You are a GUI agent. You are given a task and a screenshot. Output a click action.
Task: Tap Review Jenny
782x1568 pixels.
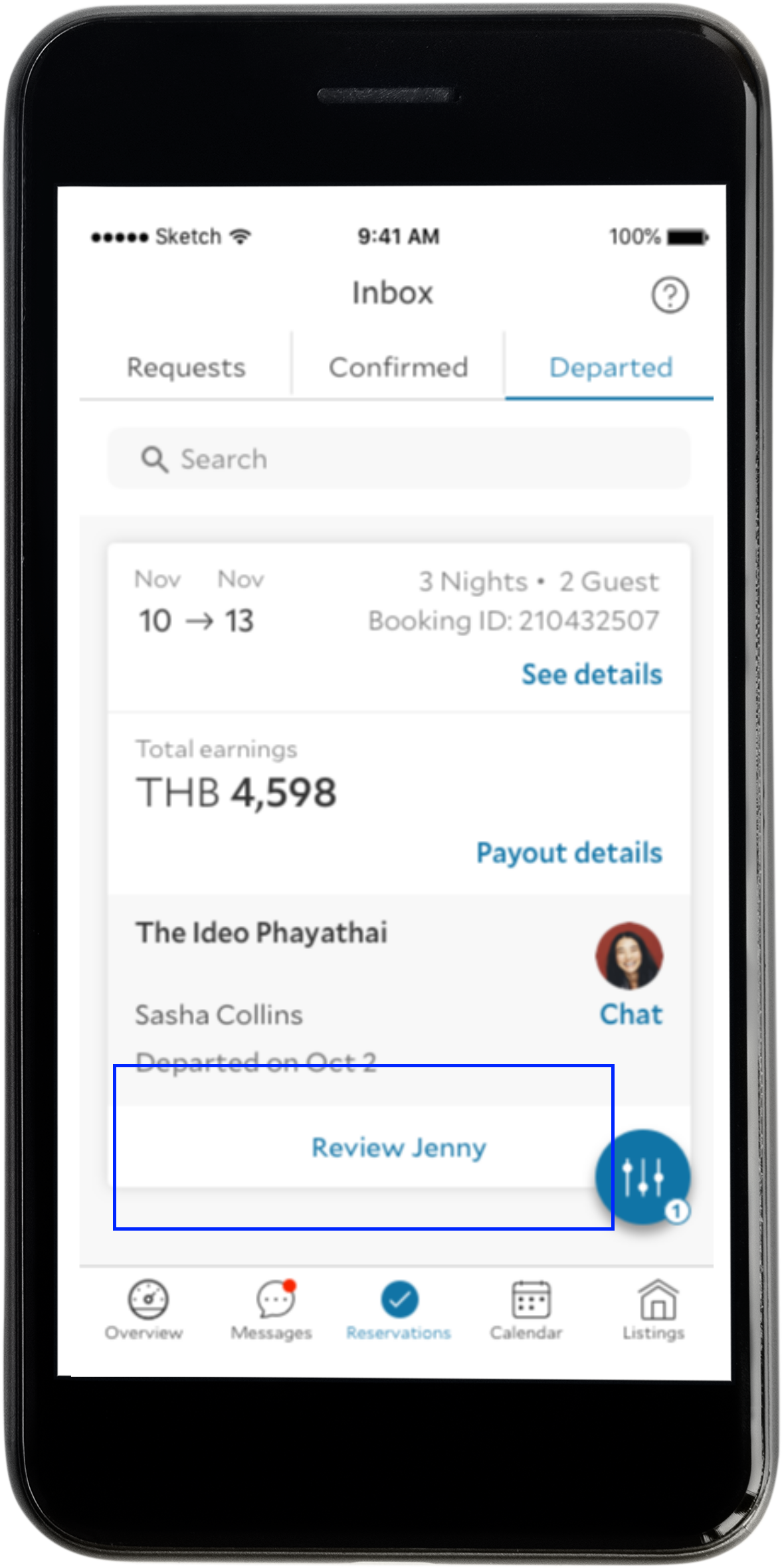(399, 1147)
